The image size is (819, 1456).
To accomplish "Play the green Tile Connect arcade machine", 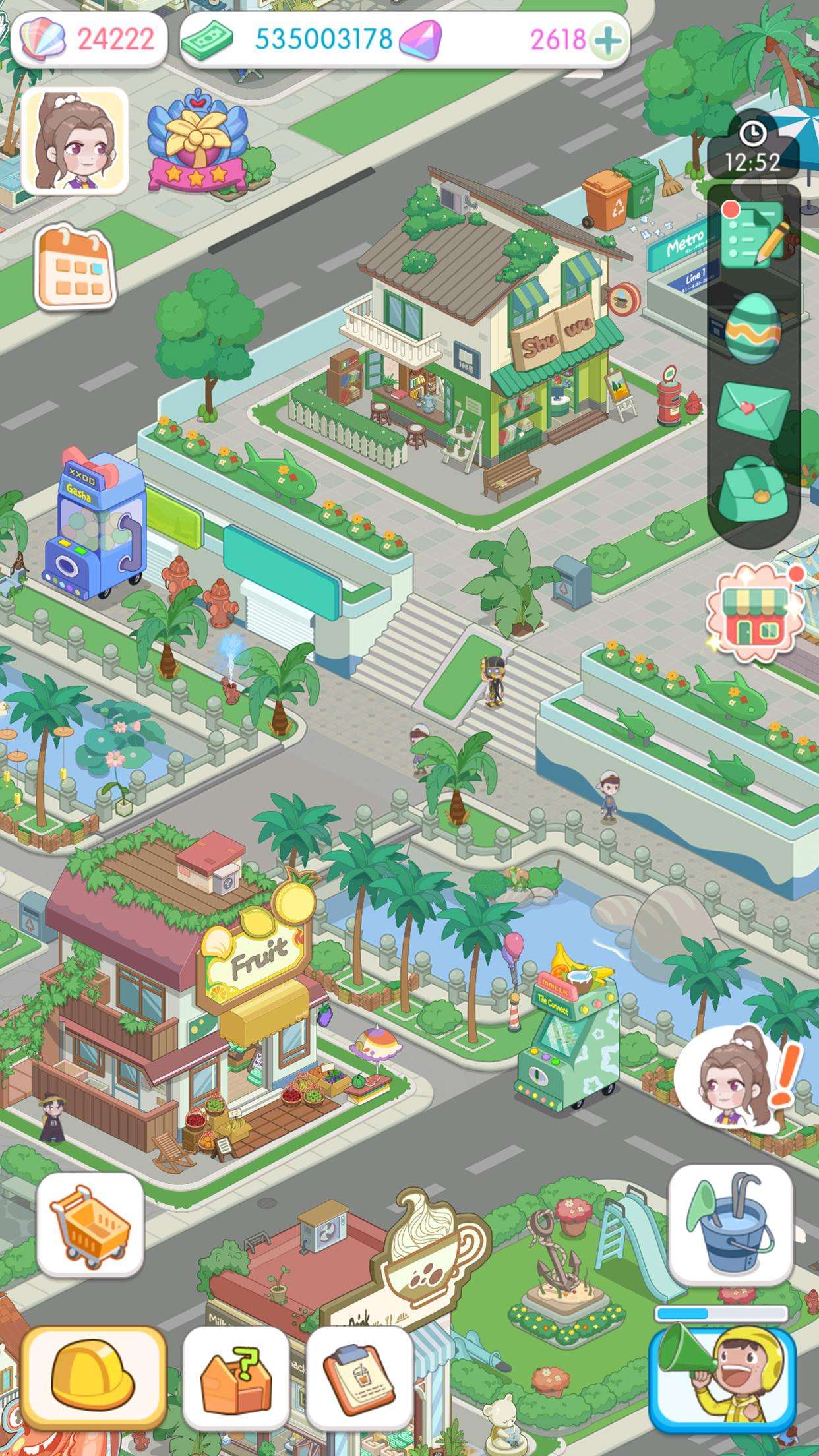I will pyautogui.click(x=568, y=1041).
